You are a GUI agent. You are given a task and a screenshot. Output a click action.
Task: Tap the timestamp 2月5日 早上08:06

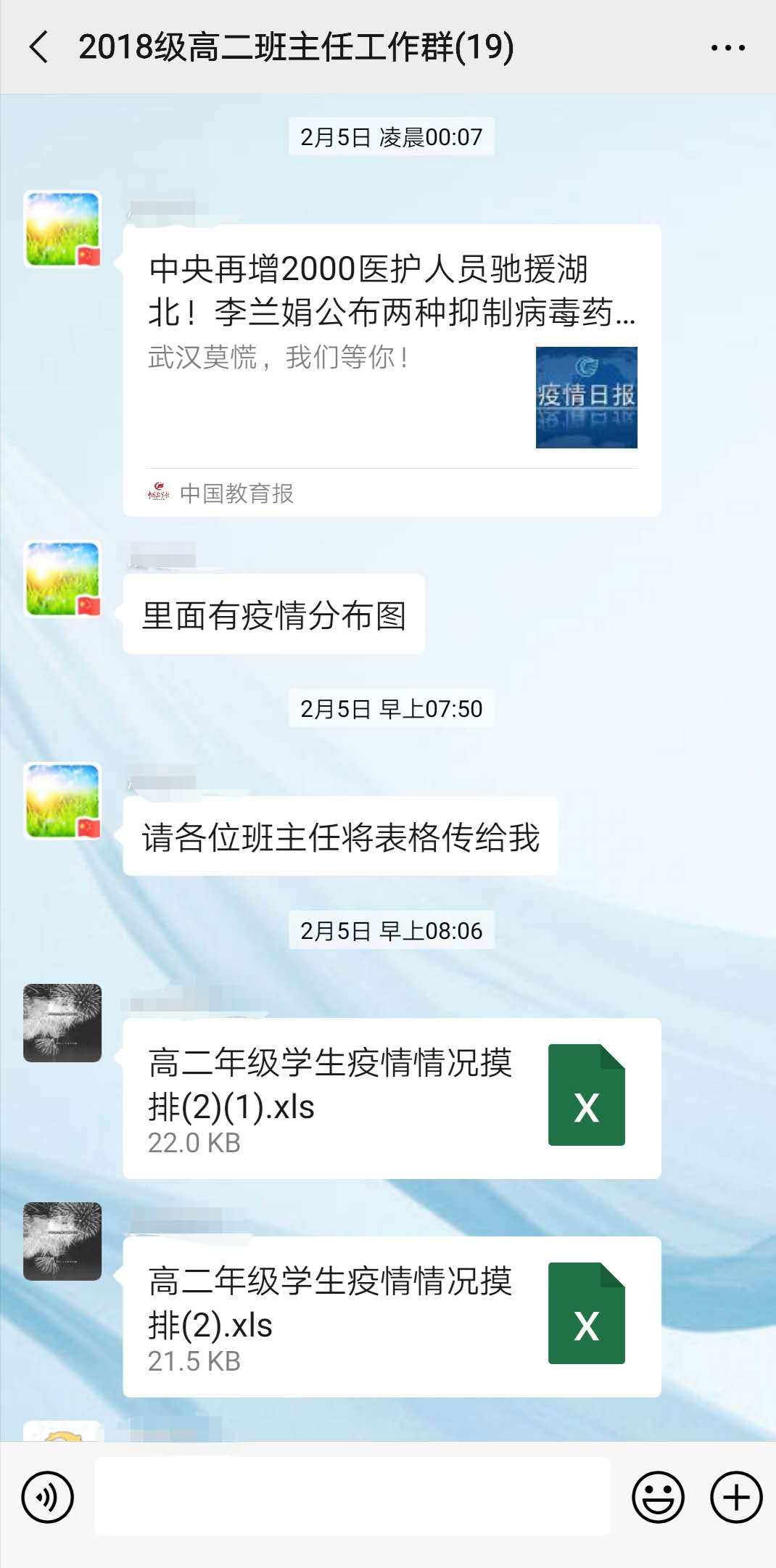(x=392, y=931)
